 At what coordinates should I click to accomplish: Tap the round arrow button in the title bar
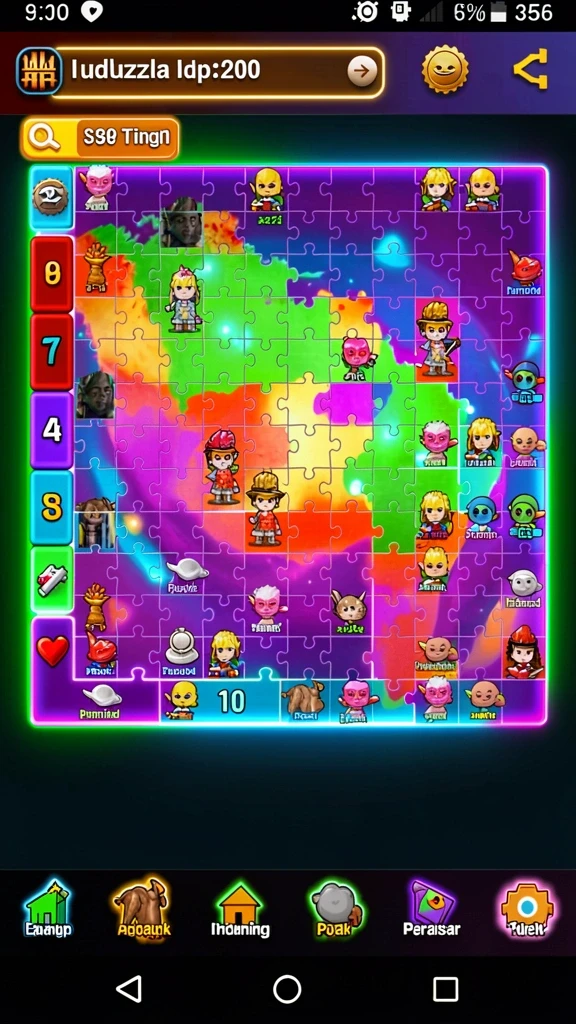coord(362,71)
